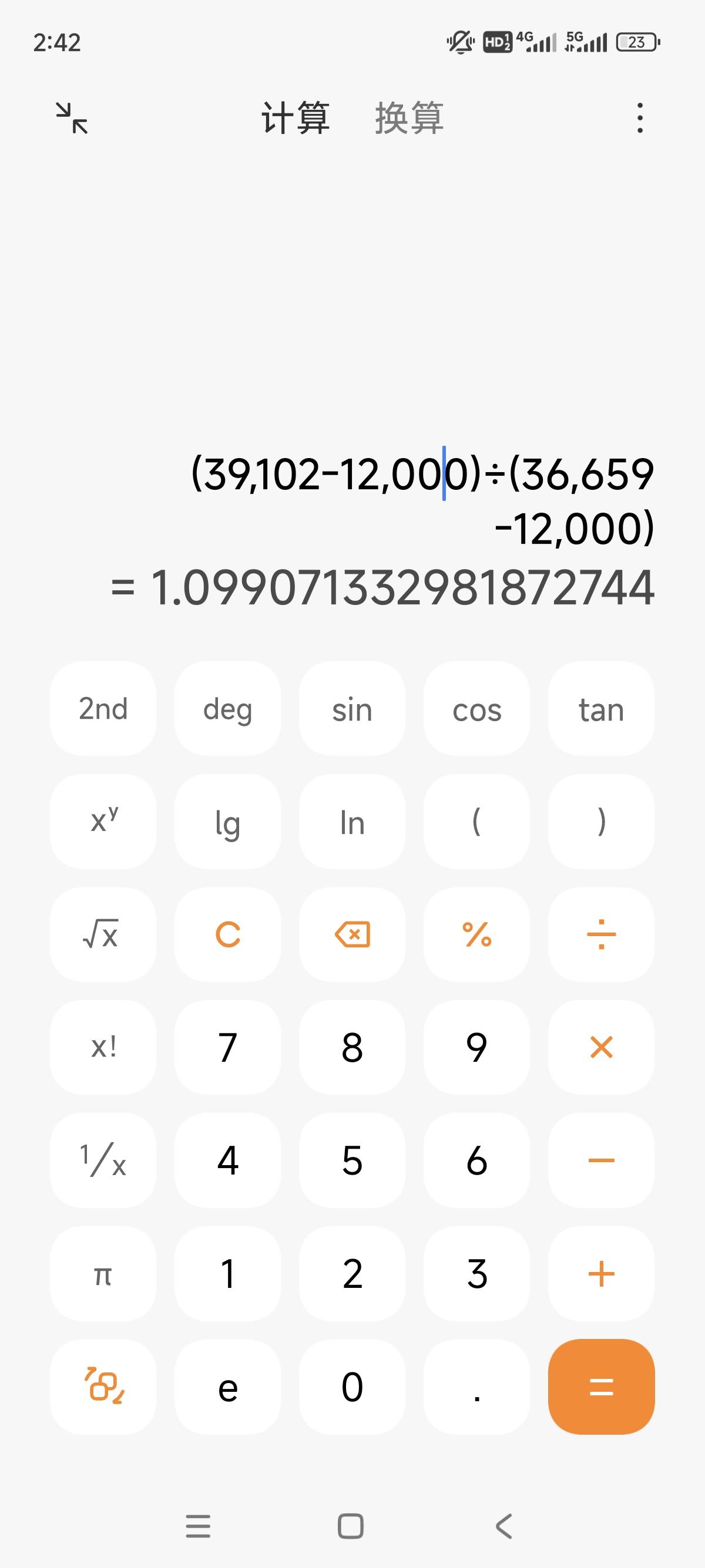Clear the expression with the C key
This screenshot has width=705, height=1568.
[x=228, y=934]
